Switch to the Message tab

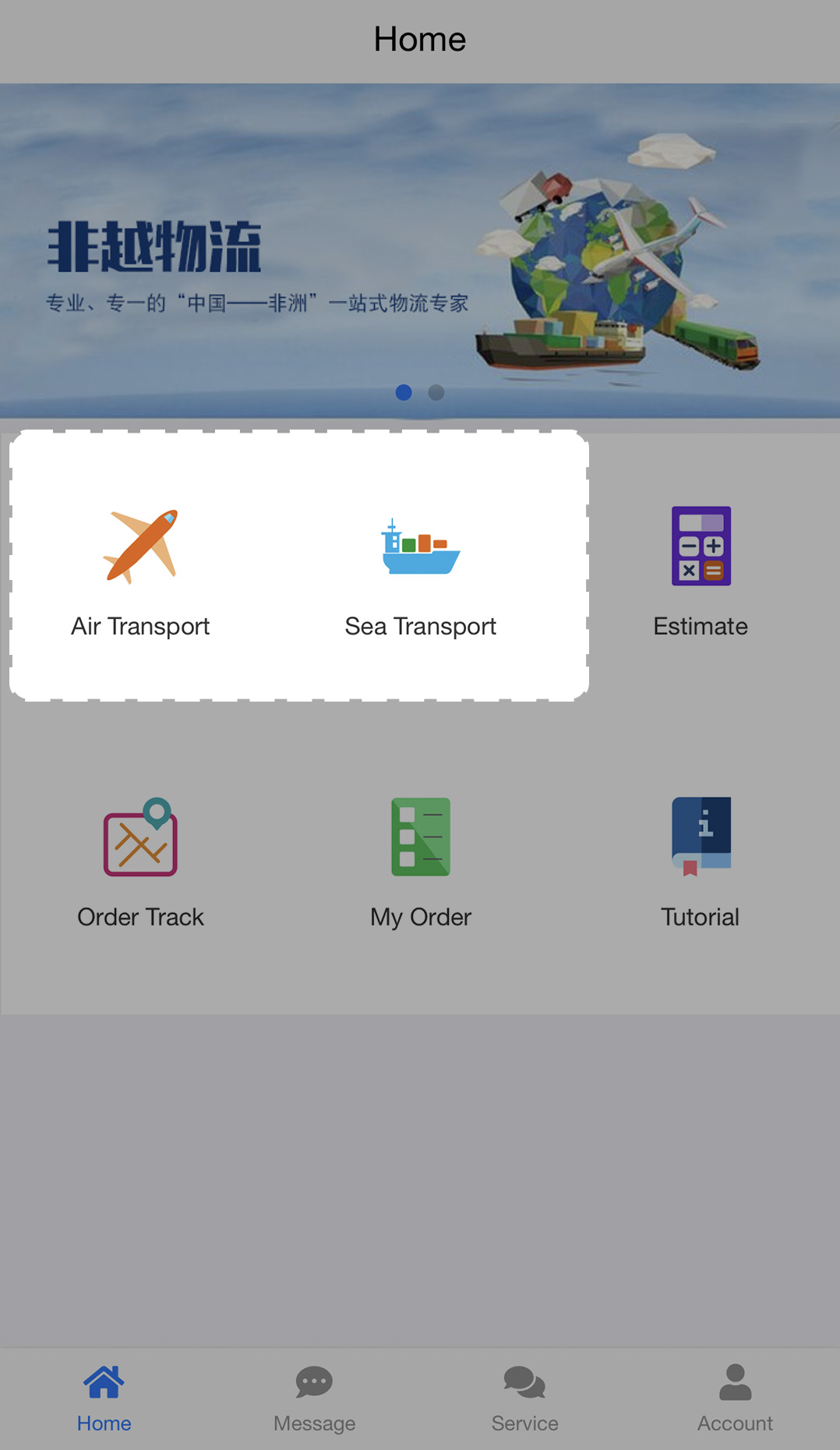(315, 1399)
